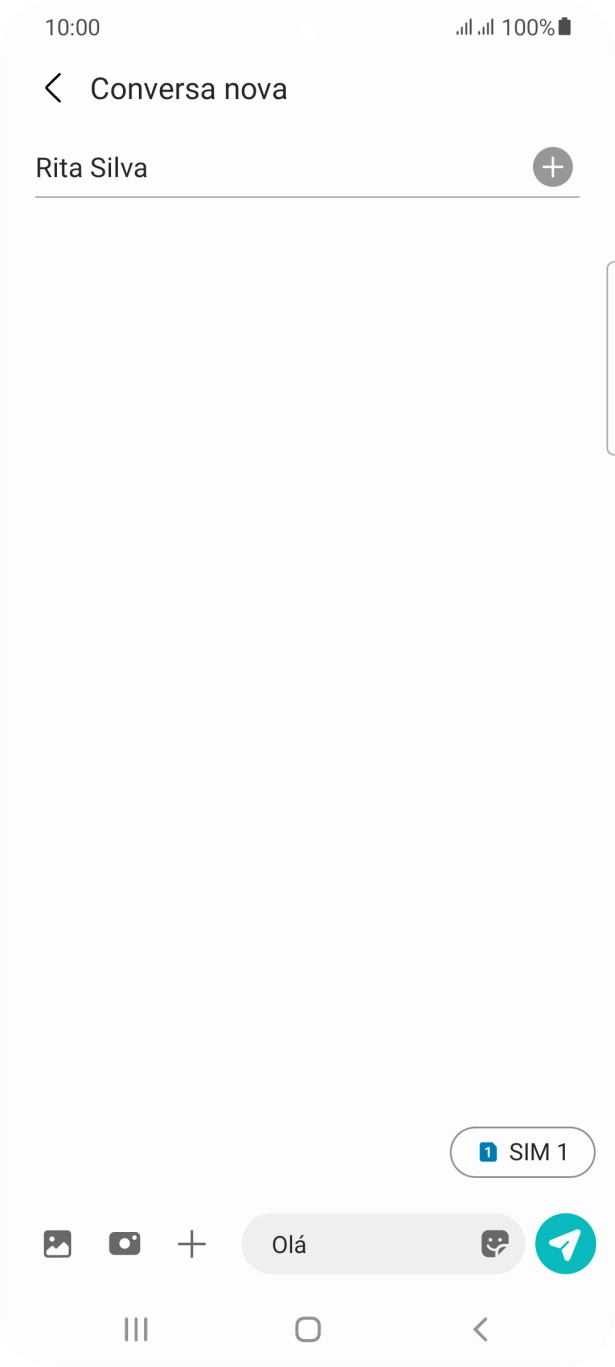Send the message to Rita Silva
The image size is (615, 1367).
pyautogui.click(x=565, y=1244)
